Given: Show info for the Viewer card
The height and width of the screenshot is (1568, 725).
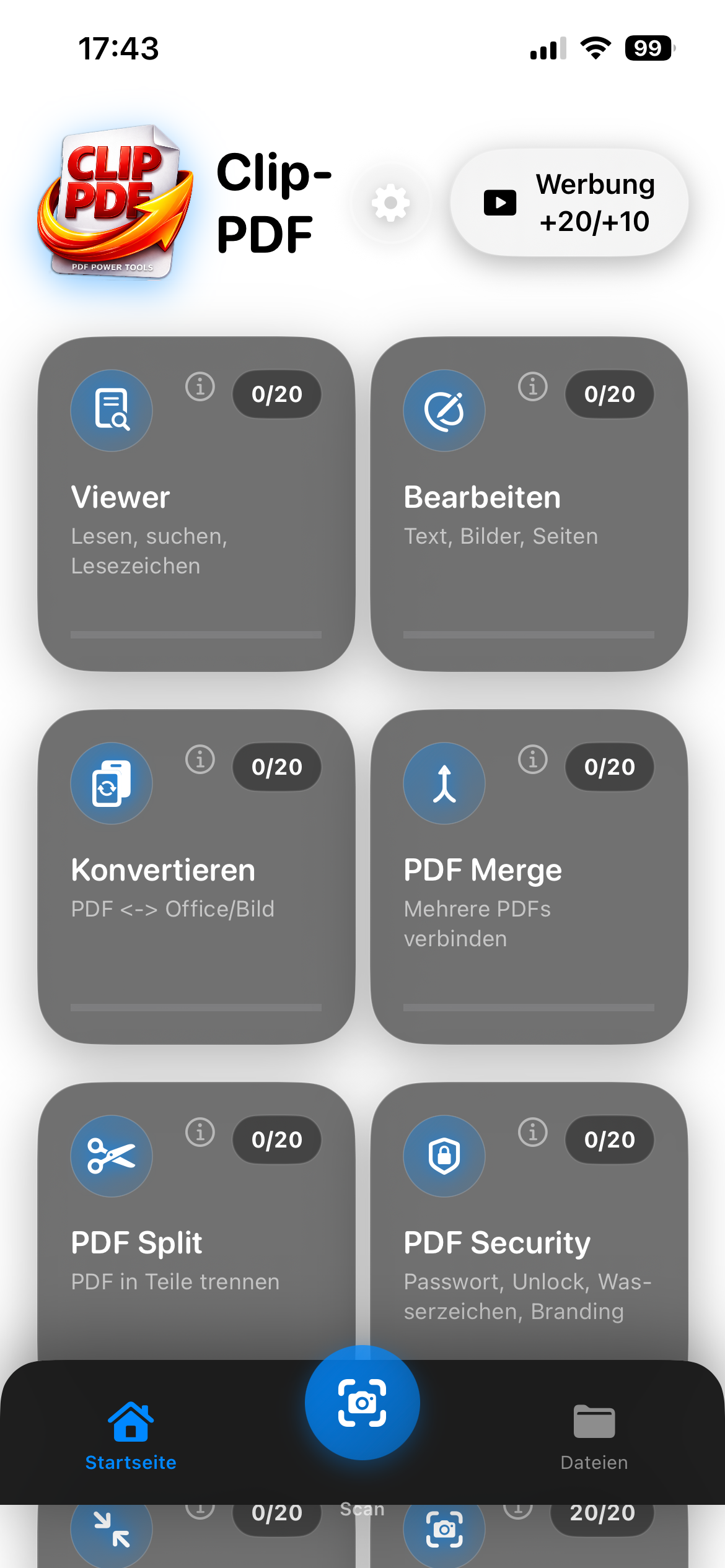Looking at the screenshot, I should (200, 386).
